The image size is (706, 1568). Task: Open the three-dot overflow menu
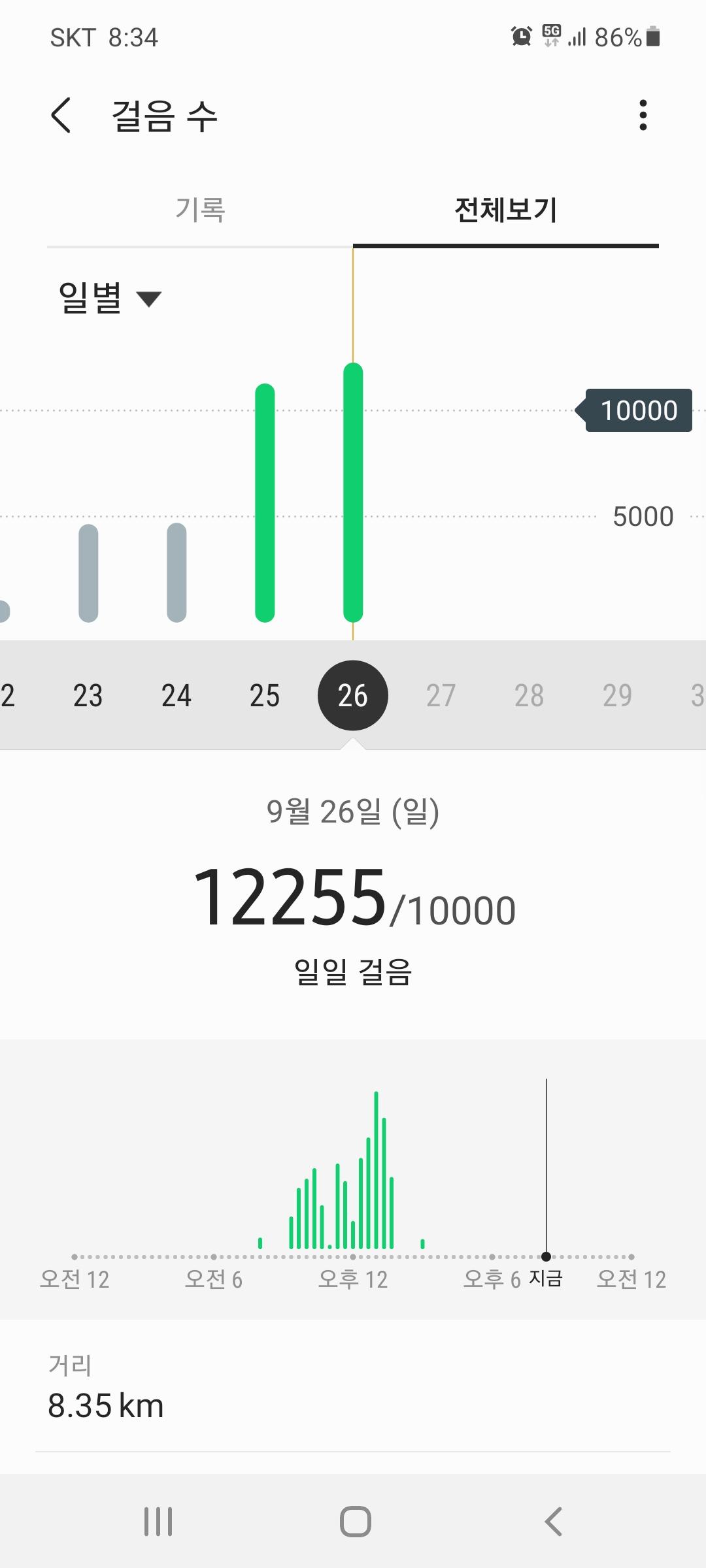point(643,116)
